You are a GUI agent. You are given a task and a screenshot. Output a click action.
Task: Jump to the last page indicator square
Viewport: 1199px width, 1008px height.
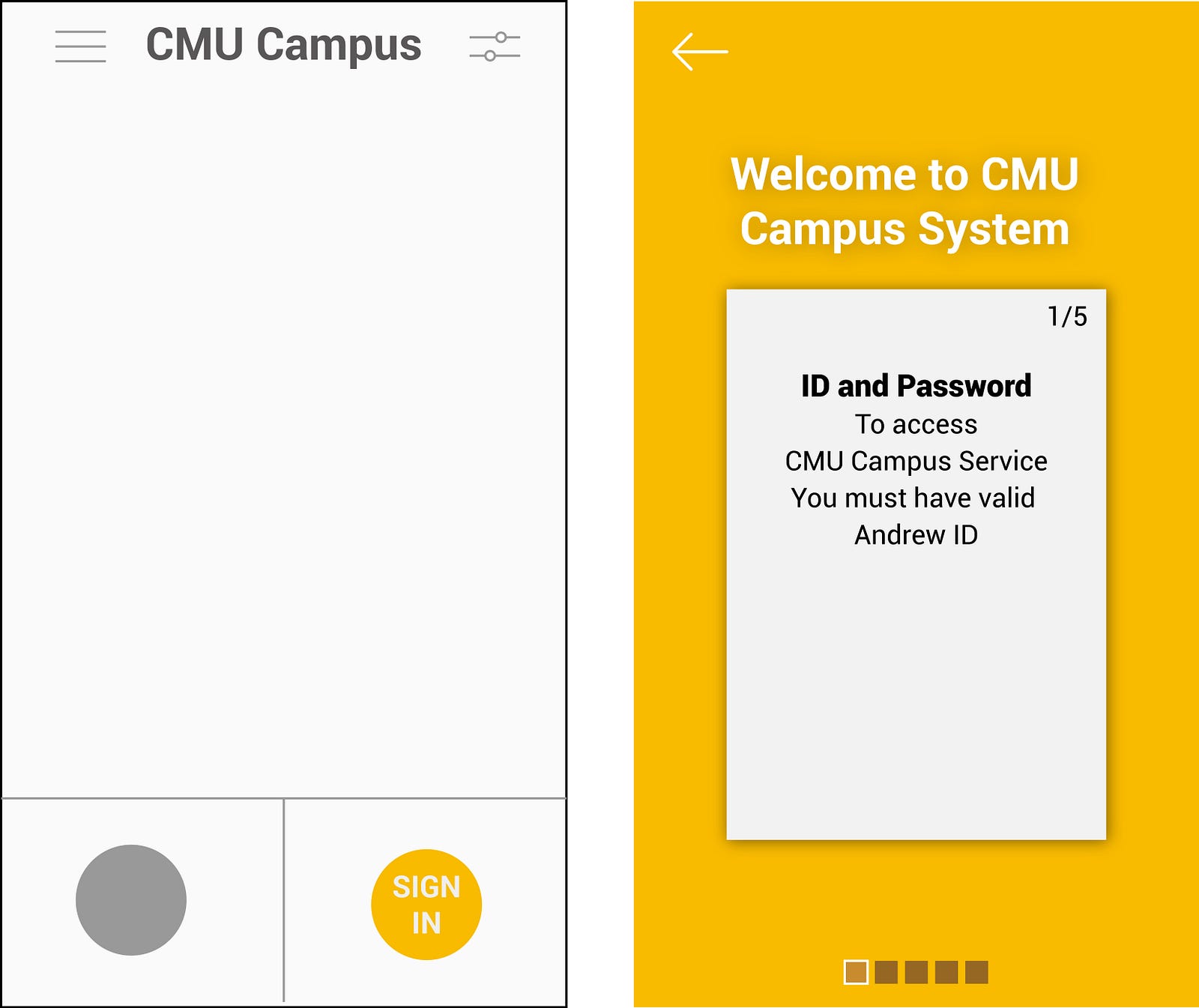pyautogui.click(x=976, y=972)
